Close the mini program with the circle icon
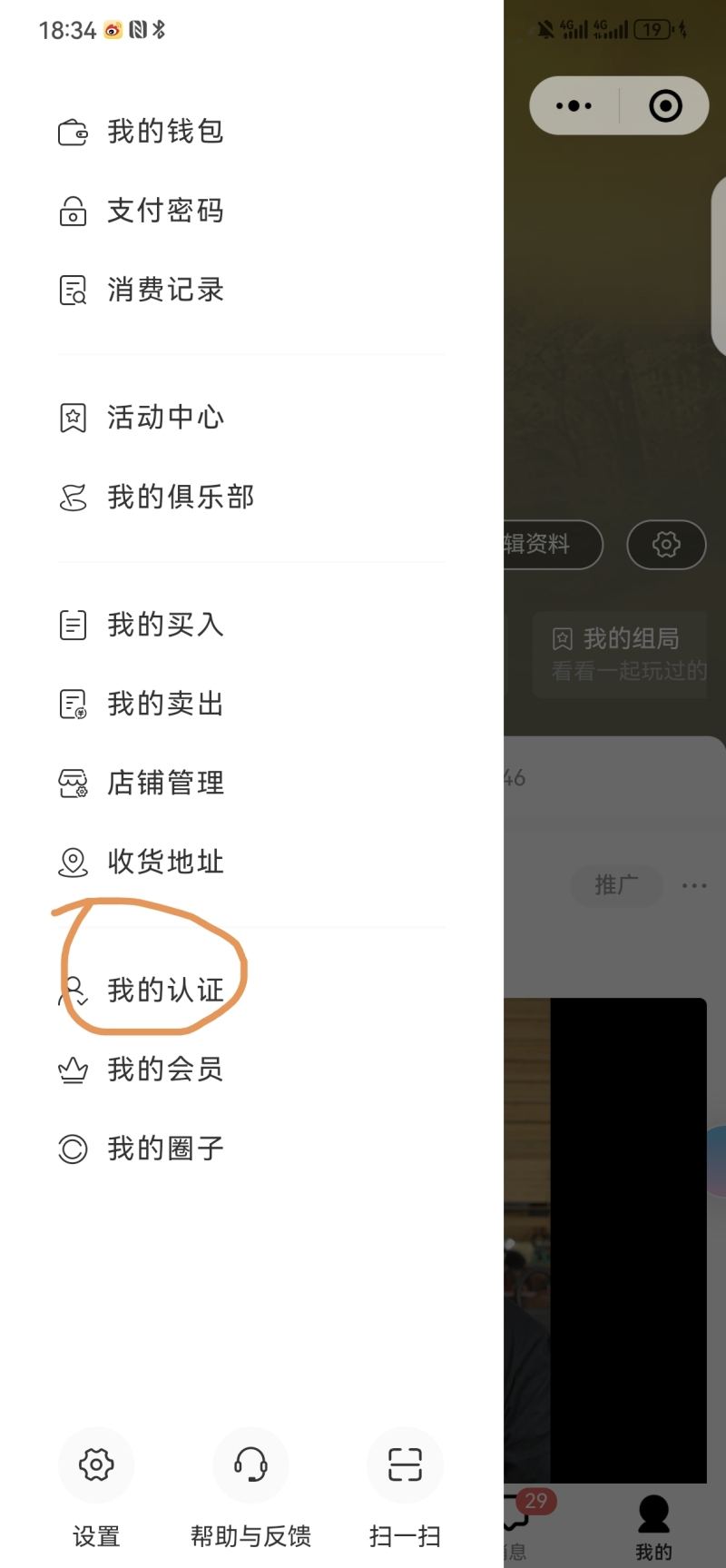 pos(665,106)
